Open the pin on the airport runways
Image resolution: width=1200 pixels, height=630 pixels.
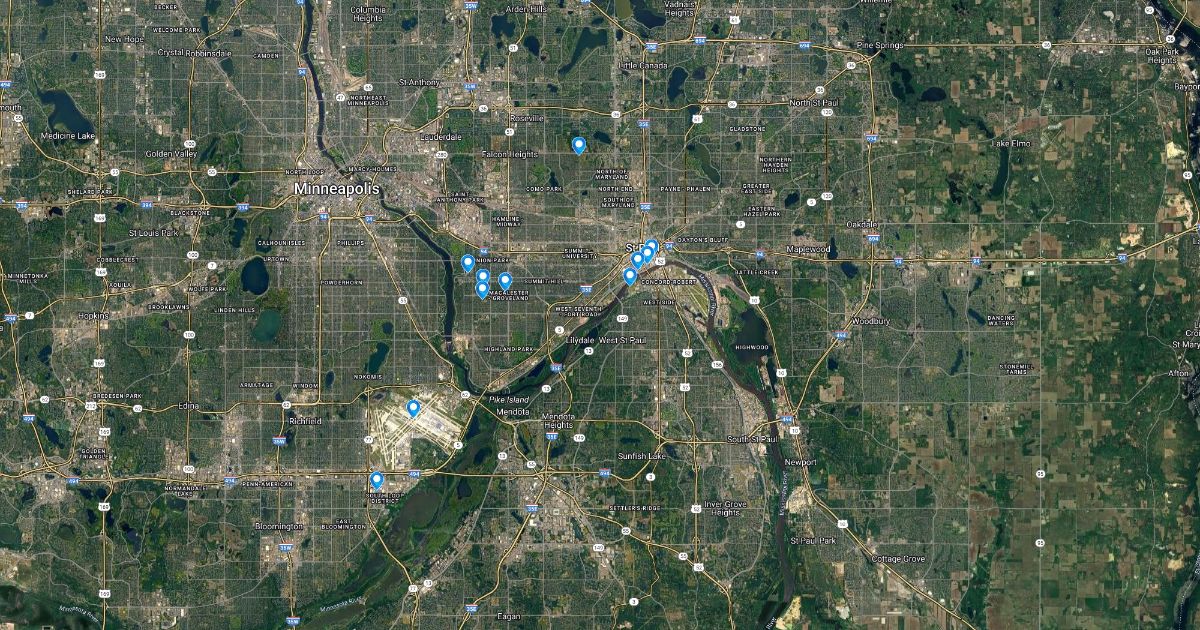pos(413,408)
